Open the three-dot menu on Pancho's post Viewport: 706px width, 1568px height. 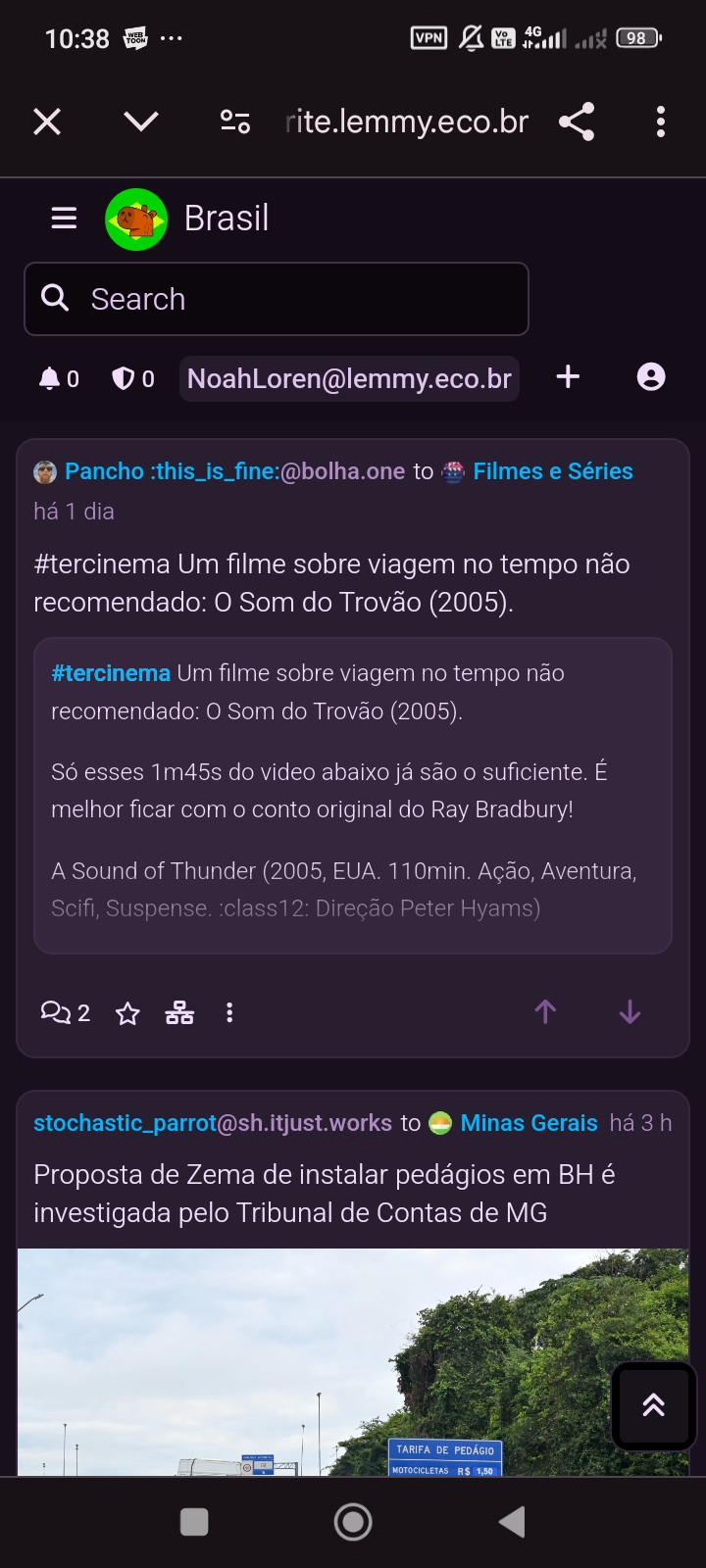click(229, 1012)
